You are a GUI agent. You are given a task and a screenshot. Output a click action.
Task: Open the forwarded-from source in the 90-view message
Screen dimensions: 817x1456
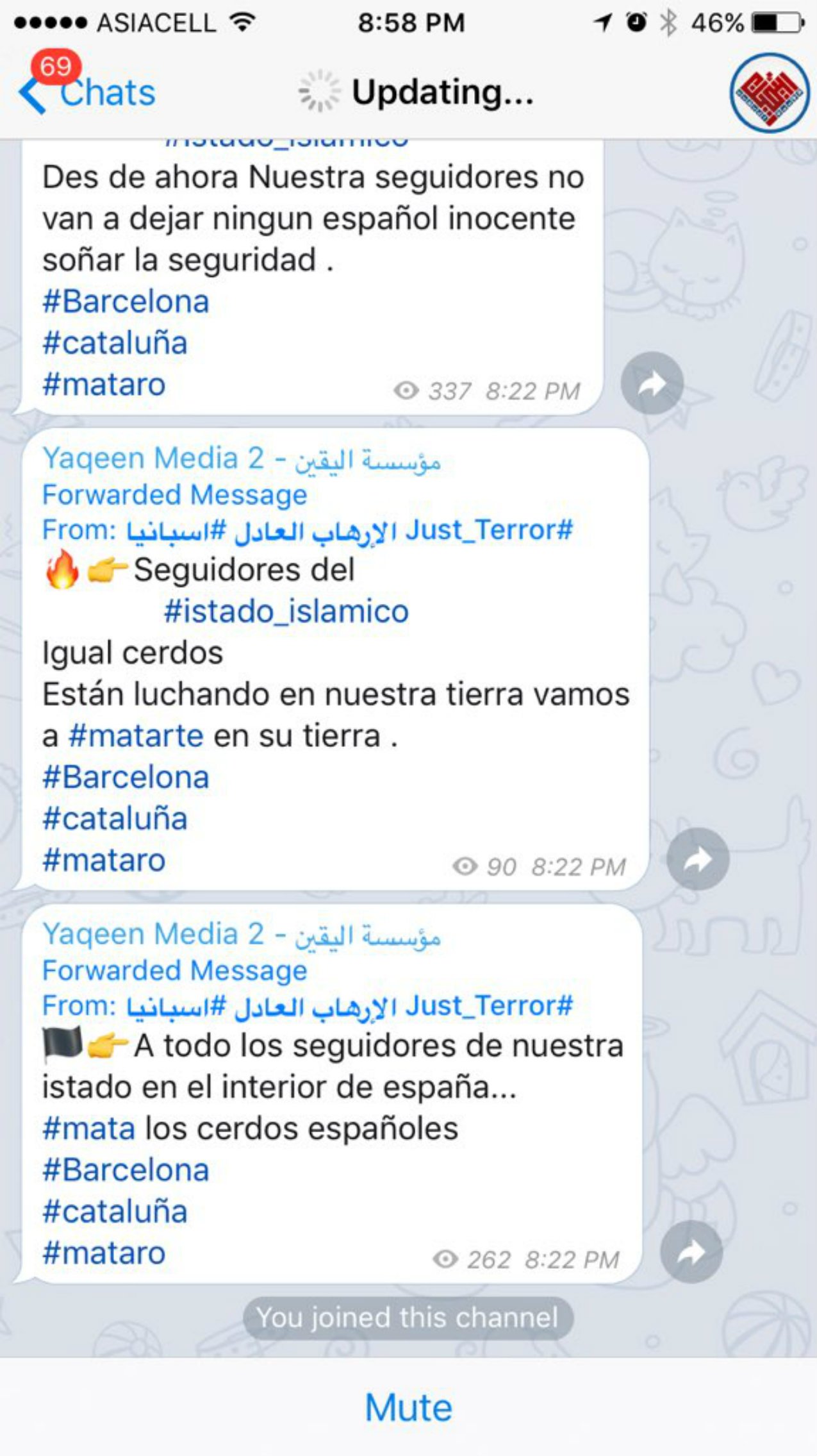(x=349, y=531)
